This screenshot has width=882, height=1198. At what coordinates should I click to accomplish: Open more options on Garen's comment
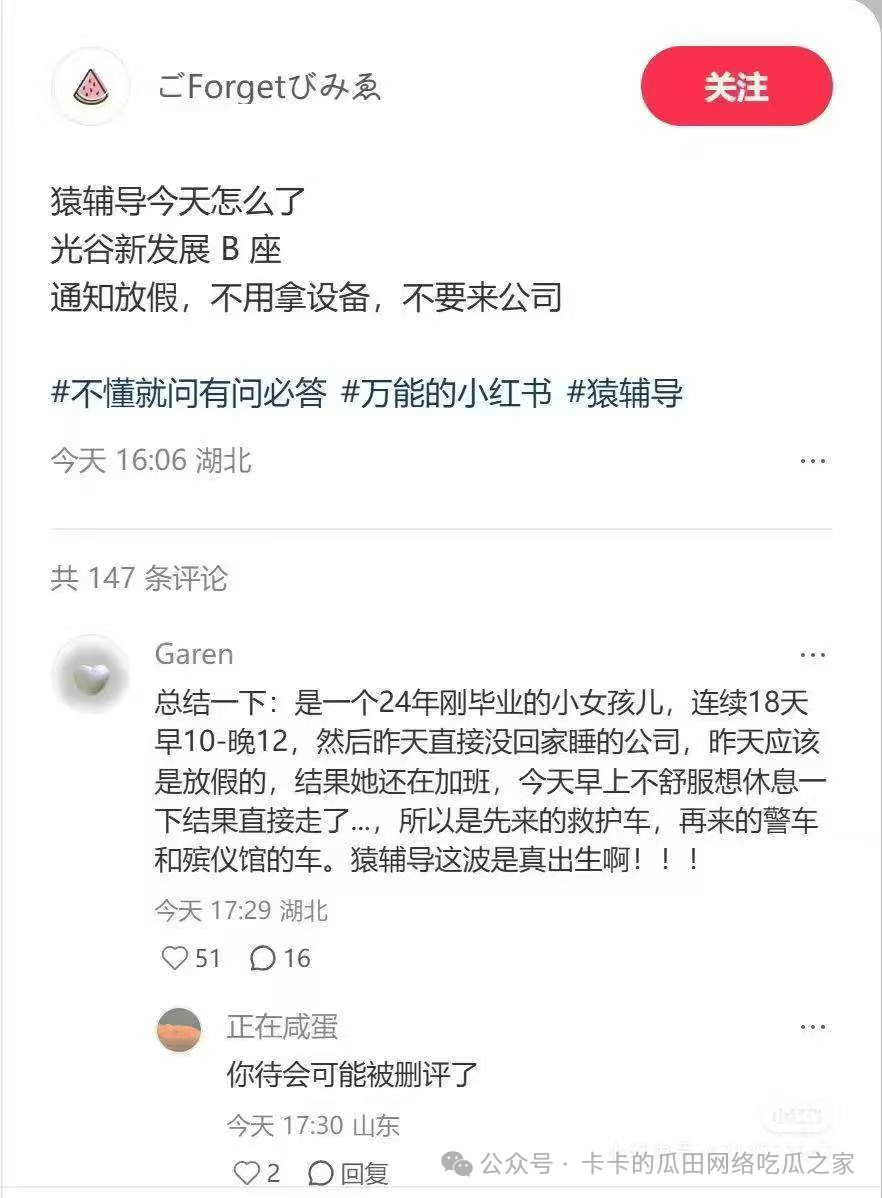point(812,655)
